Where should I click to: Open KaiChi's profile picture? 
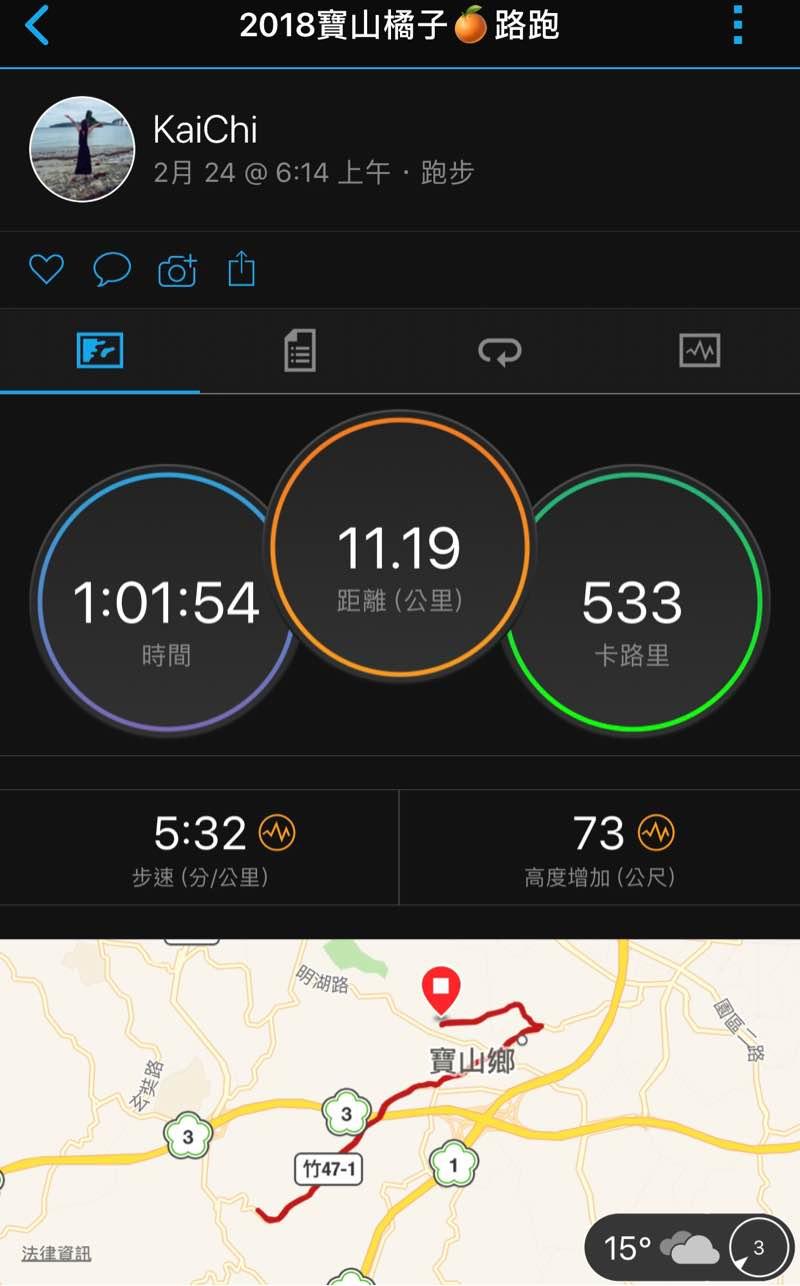[x=82, y=149]
